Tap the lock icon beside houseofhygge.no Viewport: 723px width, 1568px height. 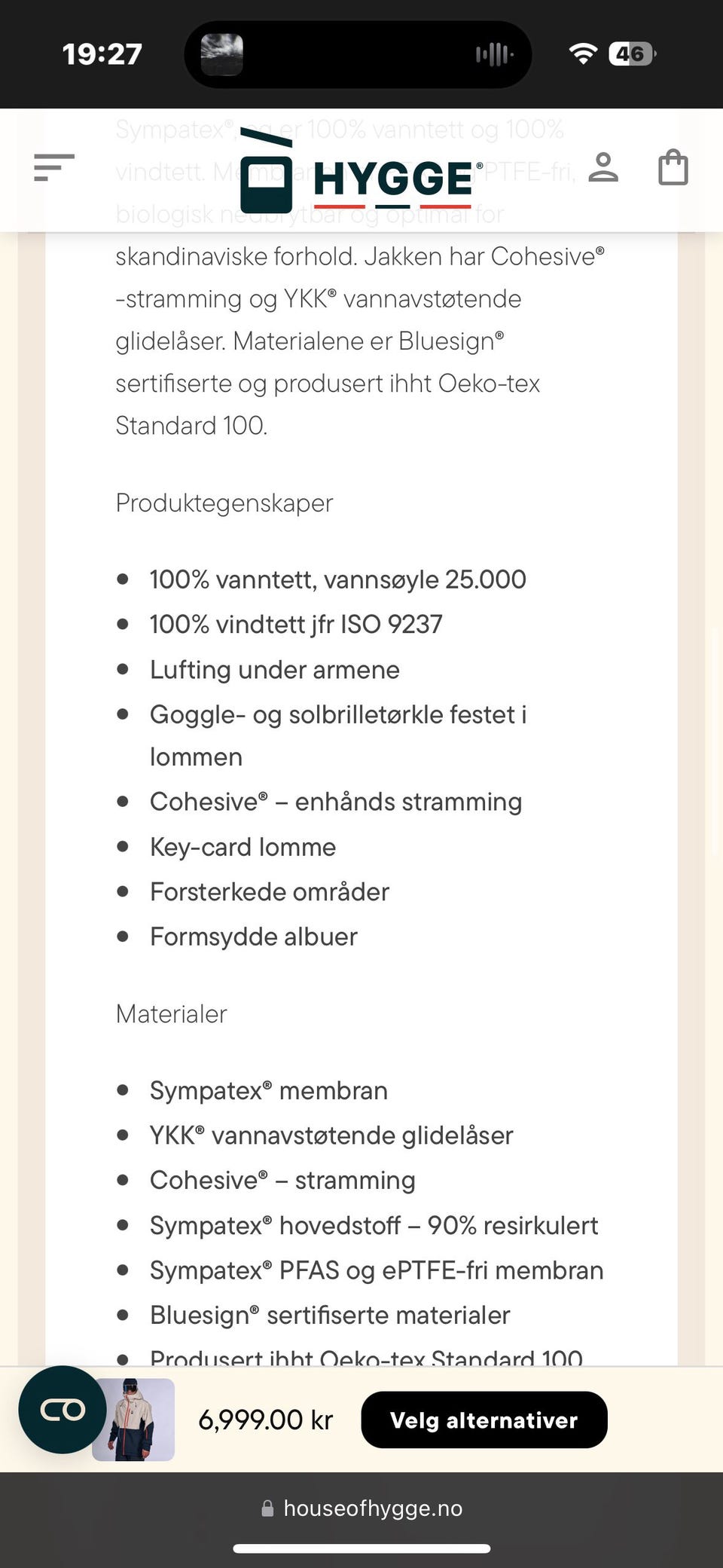(x=268, y=1508)
